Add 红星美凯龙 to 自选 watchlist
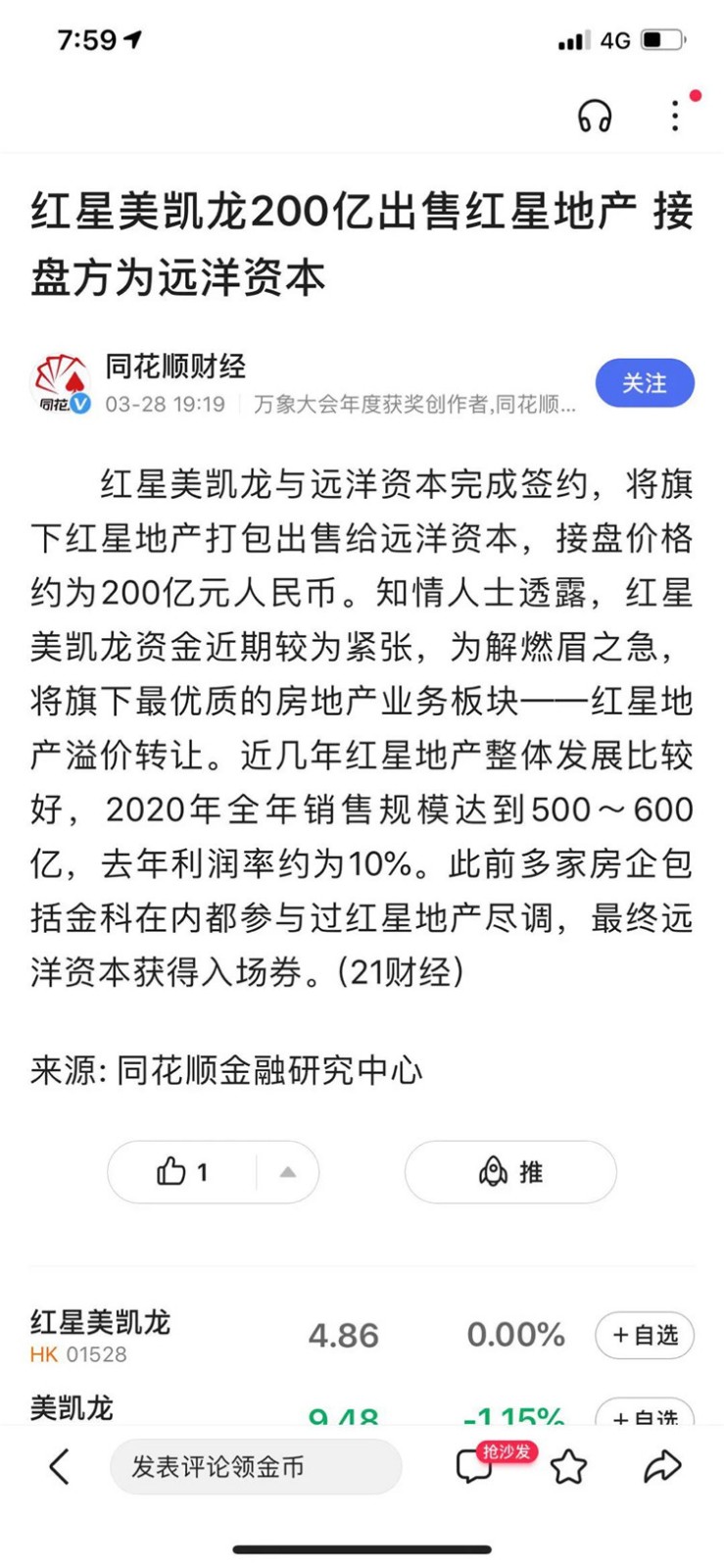Screen dimensions: 724x1568 tap(645, 1335)
